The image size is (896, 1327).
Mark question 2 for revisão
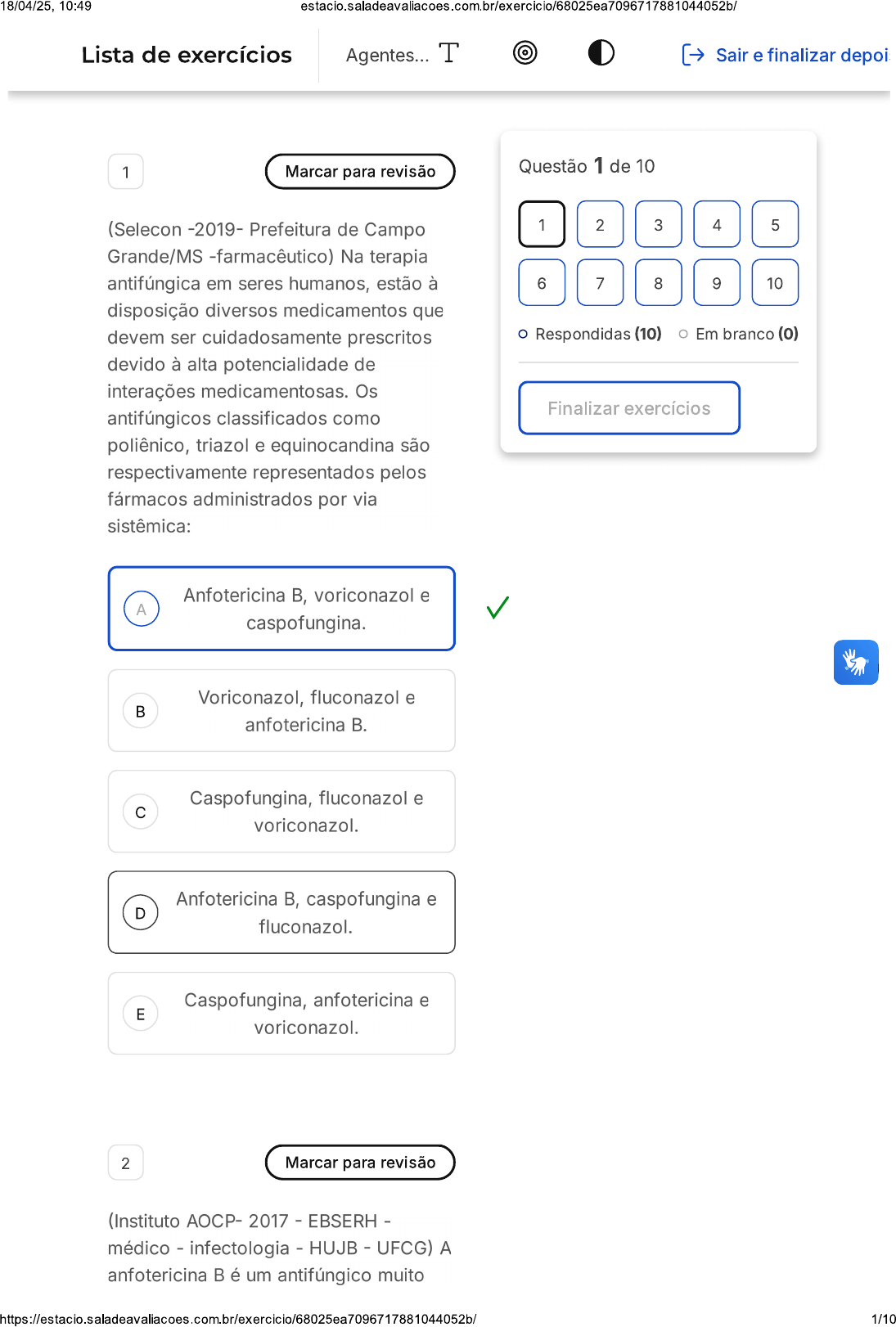(x=360, y=1163)
